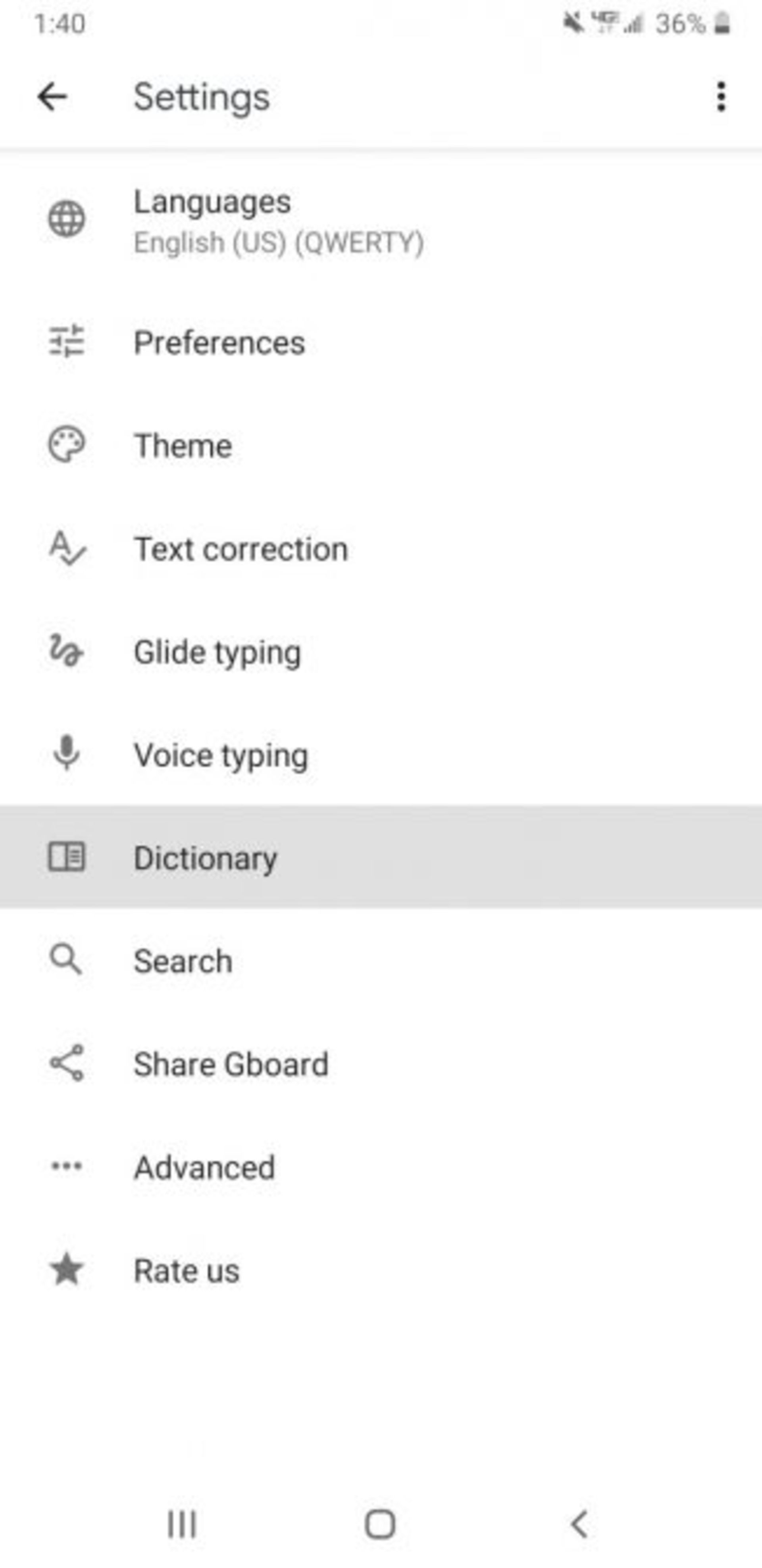Image resolution: width=762 pixels, height=1568 pixels.
Task: Open the three-dot overflow menu
Action: coord(721,97)
